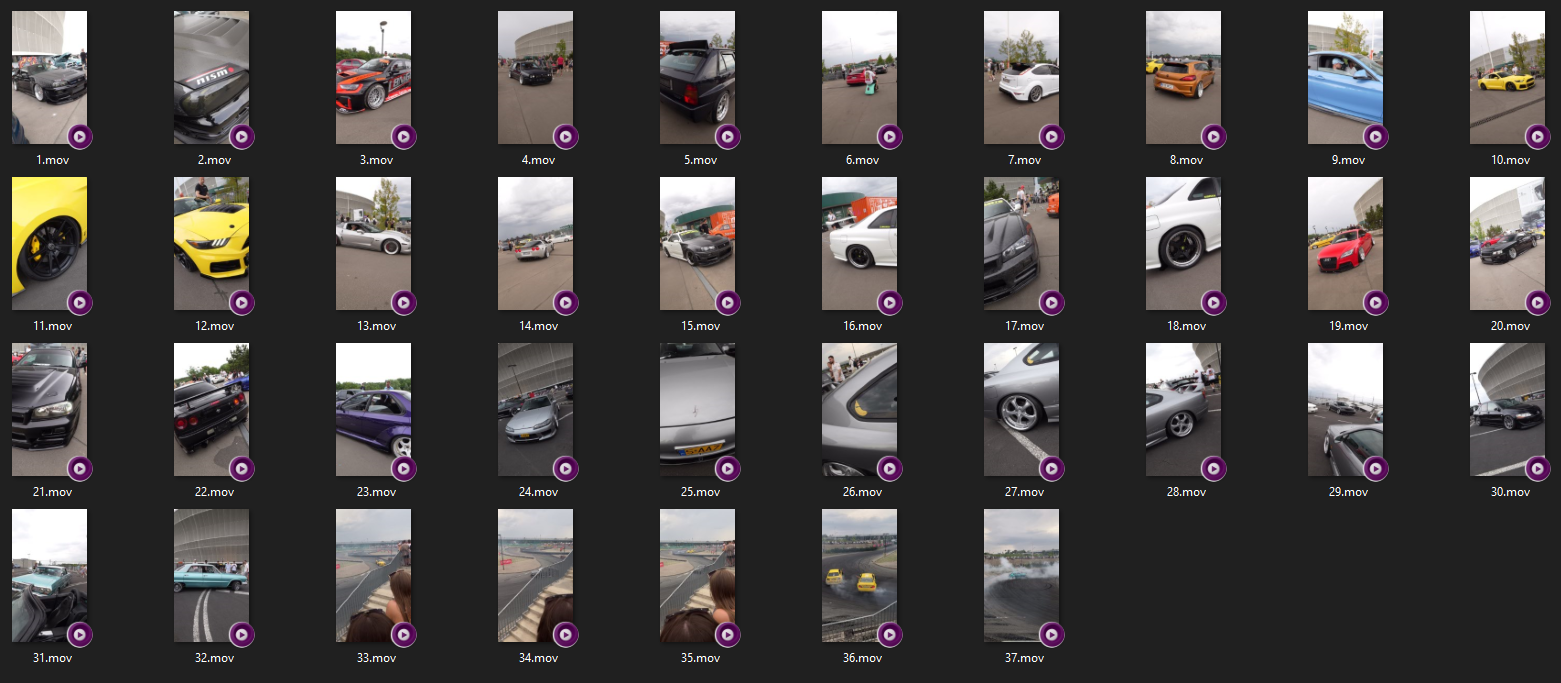
Task: Select the 12.mov yellow Mustang video
Action: click(211, 243)
